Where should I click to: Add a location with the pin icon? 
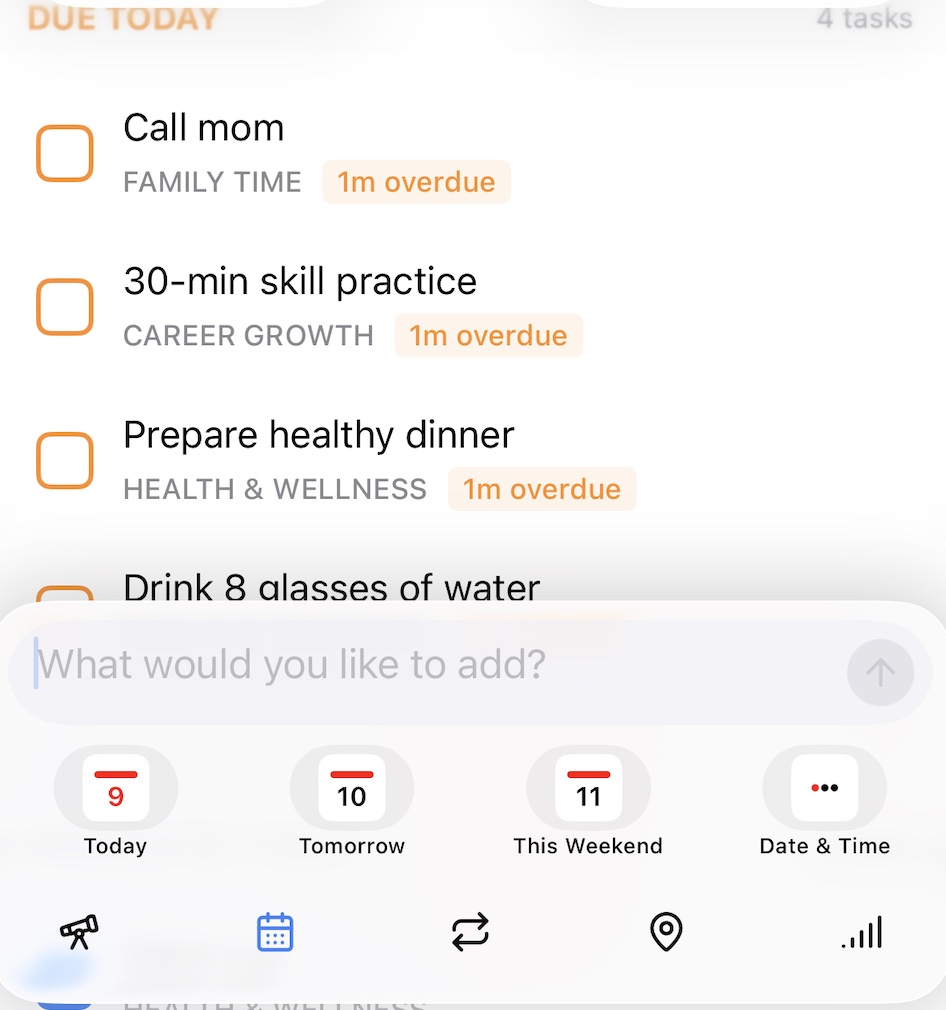(x=666, y=933)
